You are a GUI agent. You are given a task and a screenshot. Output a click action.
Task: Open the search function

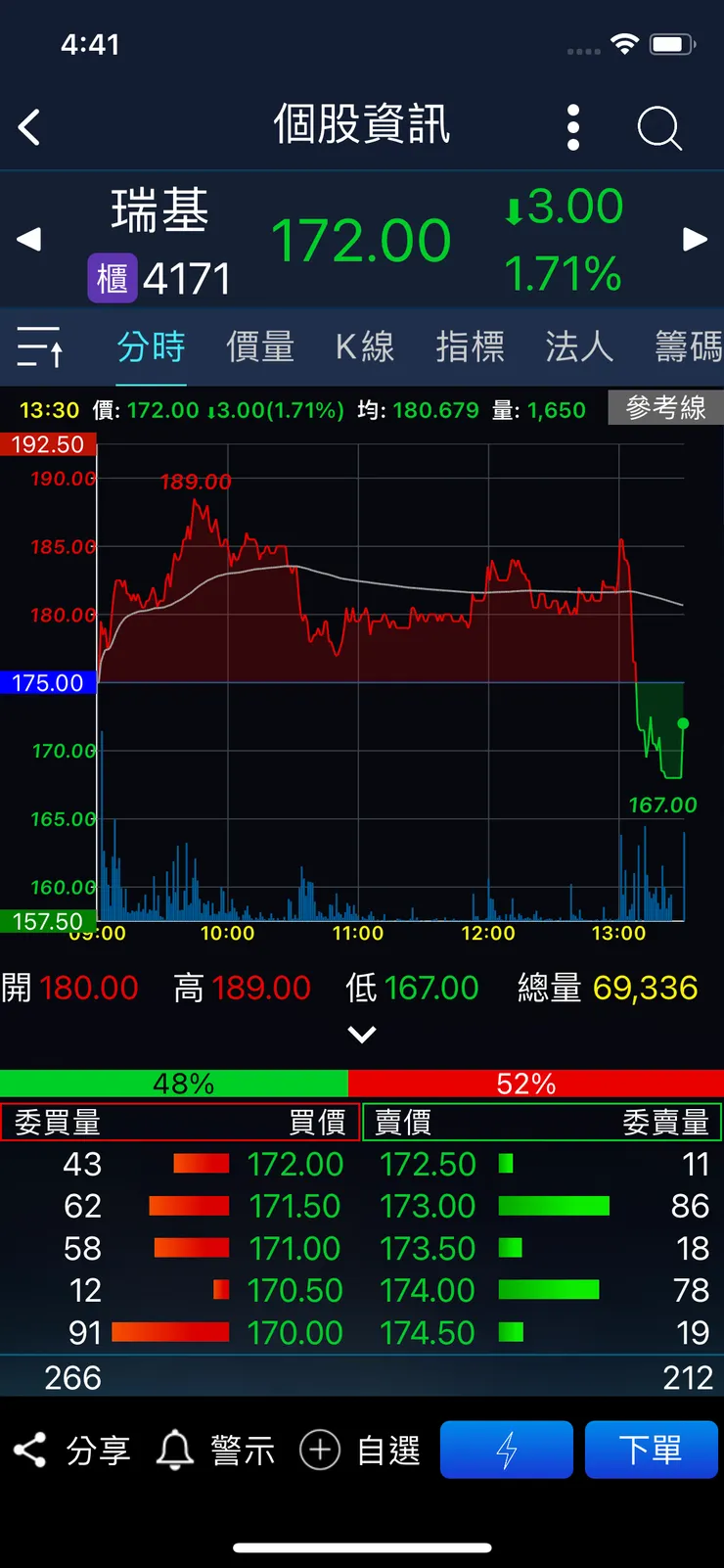coord(657,126)
